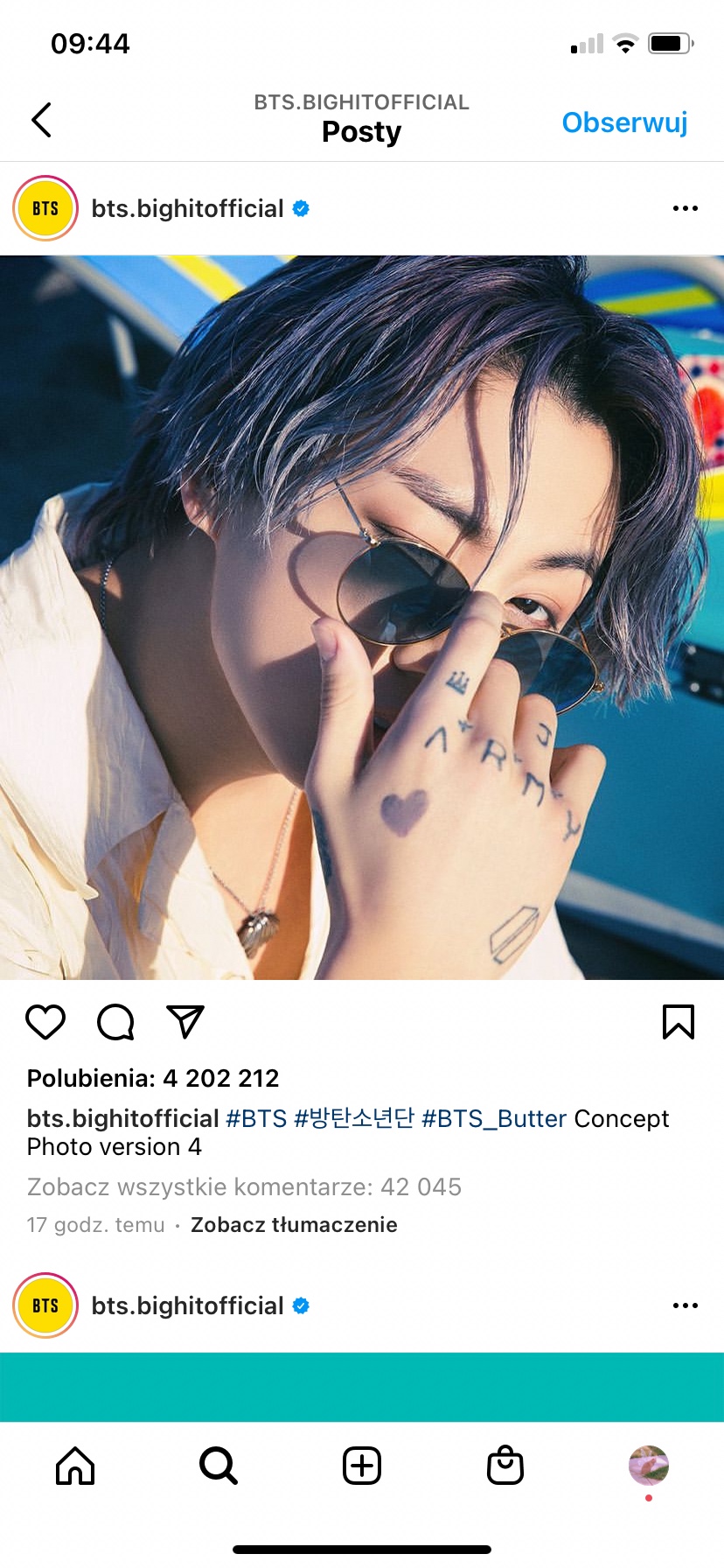Open the #방탄소년단 hashtag
Viewport: 724px width, 1568px height.
pos(354,1118)
